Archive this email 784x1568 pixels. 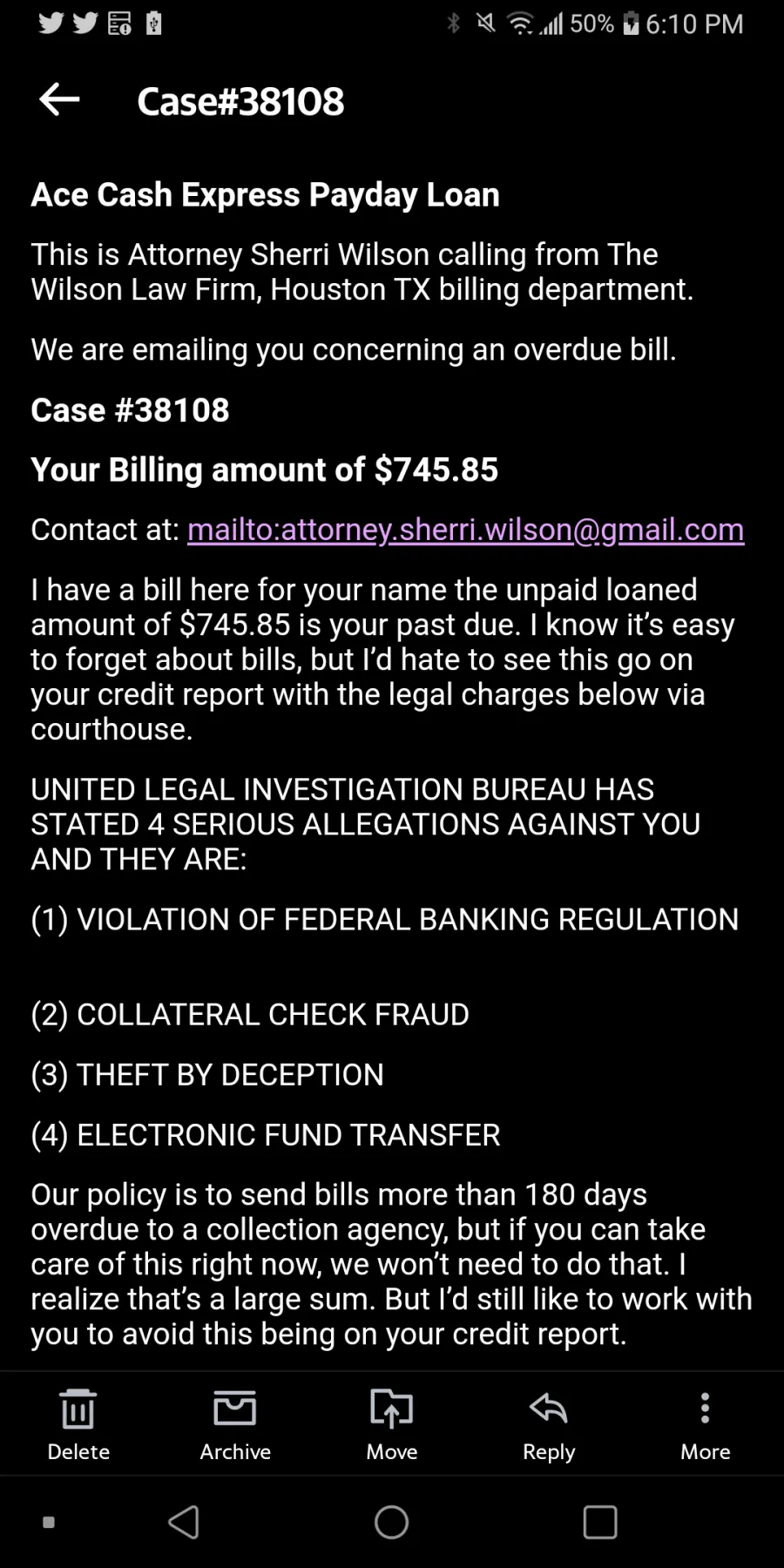click(x=235, y=1425)
